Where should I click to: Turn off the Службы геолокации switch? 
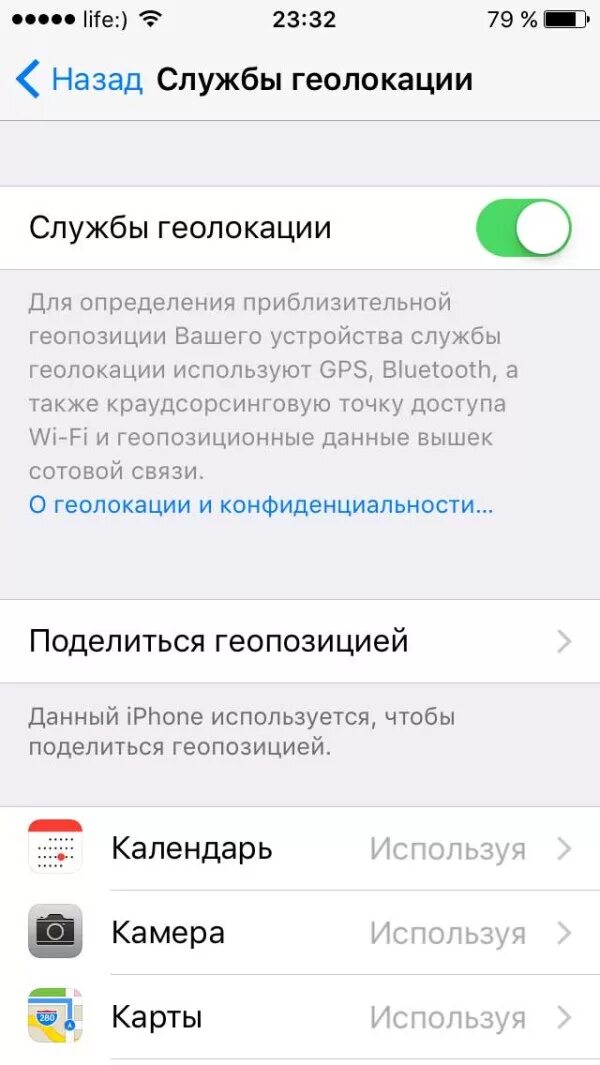(x=523, y=228)
